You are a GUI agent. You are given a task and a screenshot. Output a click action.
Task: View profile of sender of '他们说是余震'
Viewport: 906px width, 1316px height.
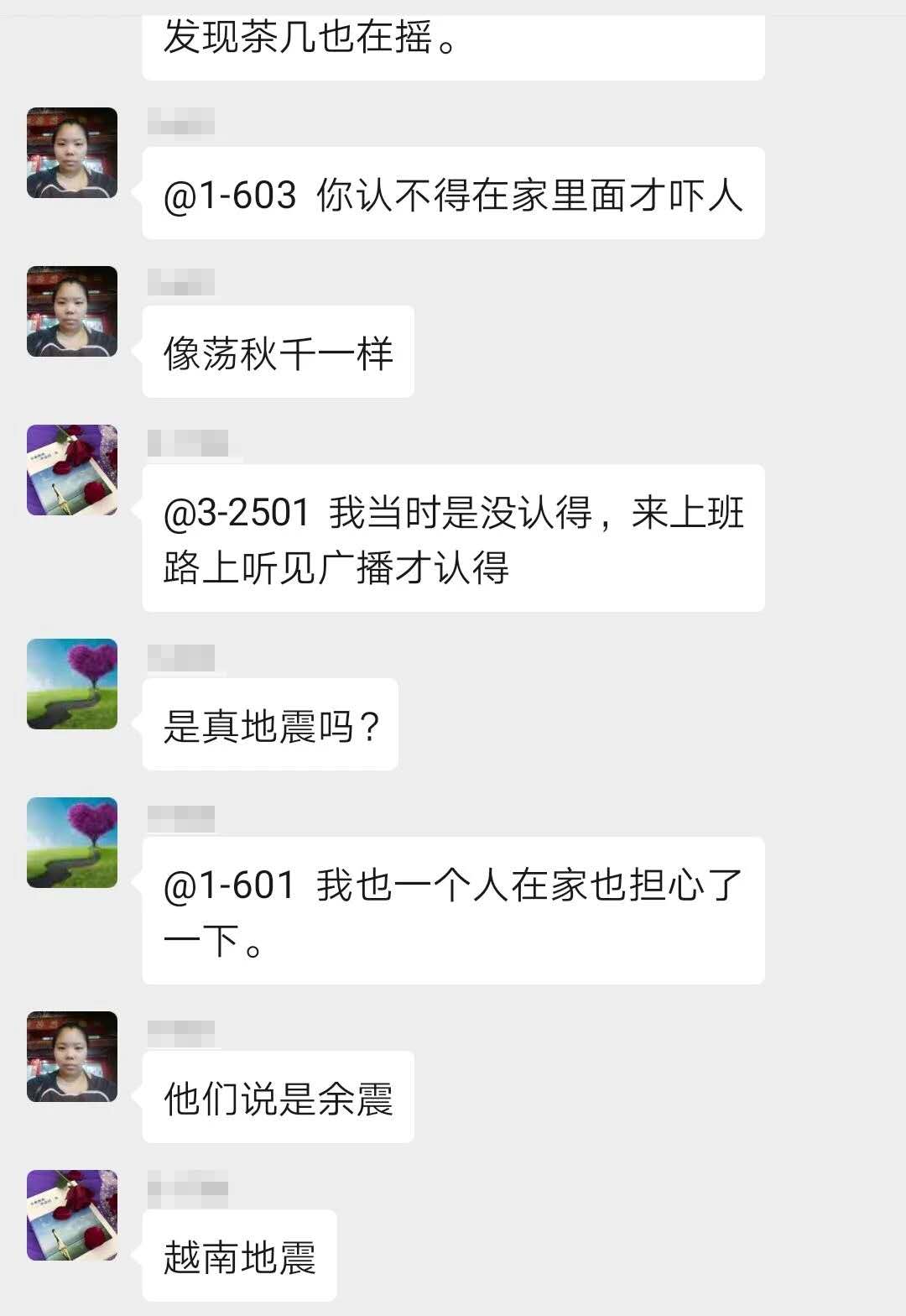(72, 1057)
